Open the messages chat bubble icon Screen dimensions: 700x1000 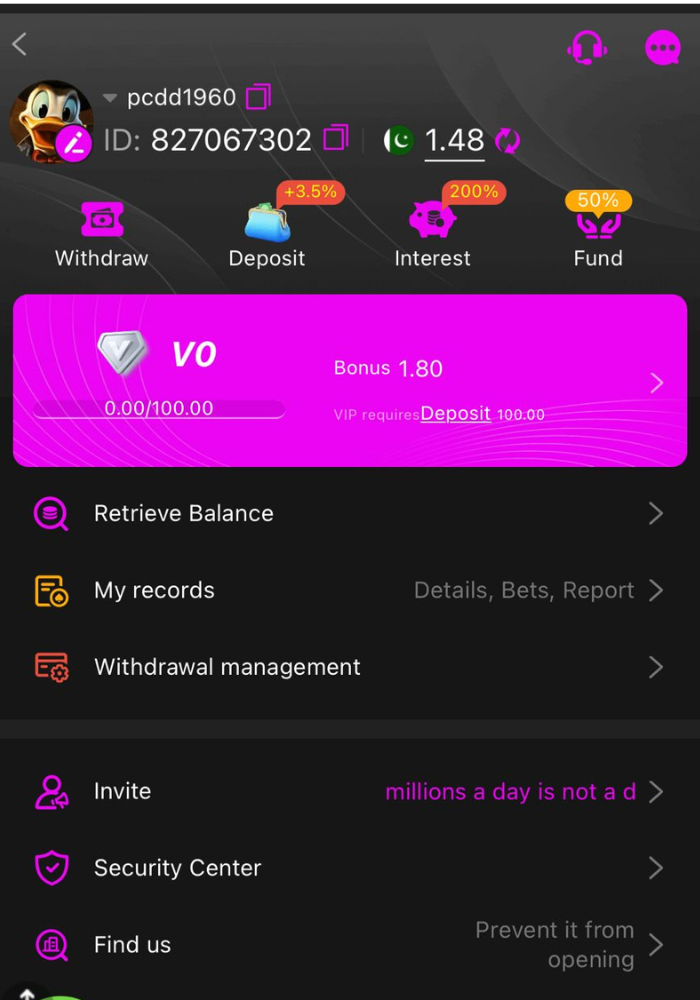point(662,47)
